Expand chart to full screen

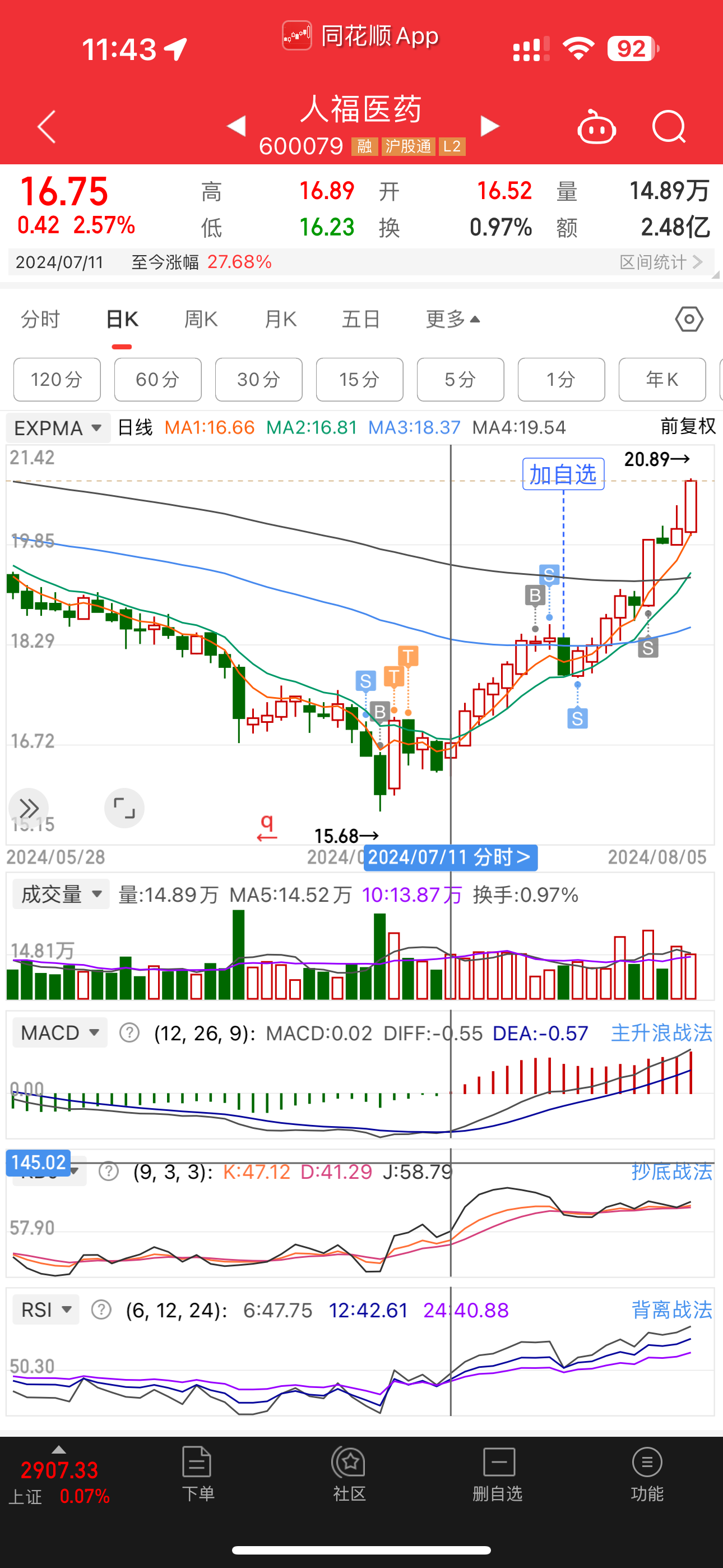pyautogui.click(x=124, y=808)
